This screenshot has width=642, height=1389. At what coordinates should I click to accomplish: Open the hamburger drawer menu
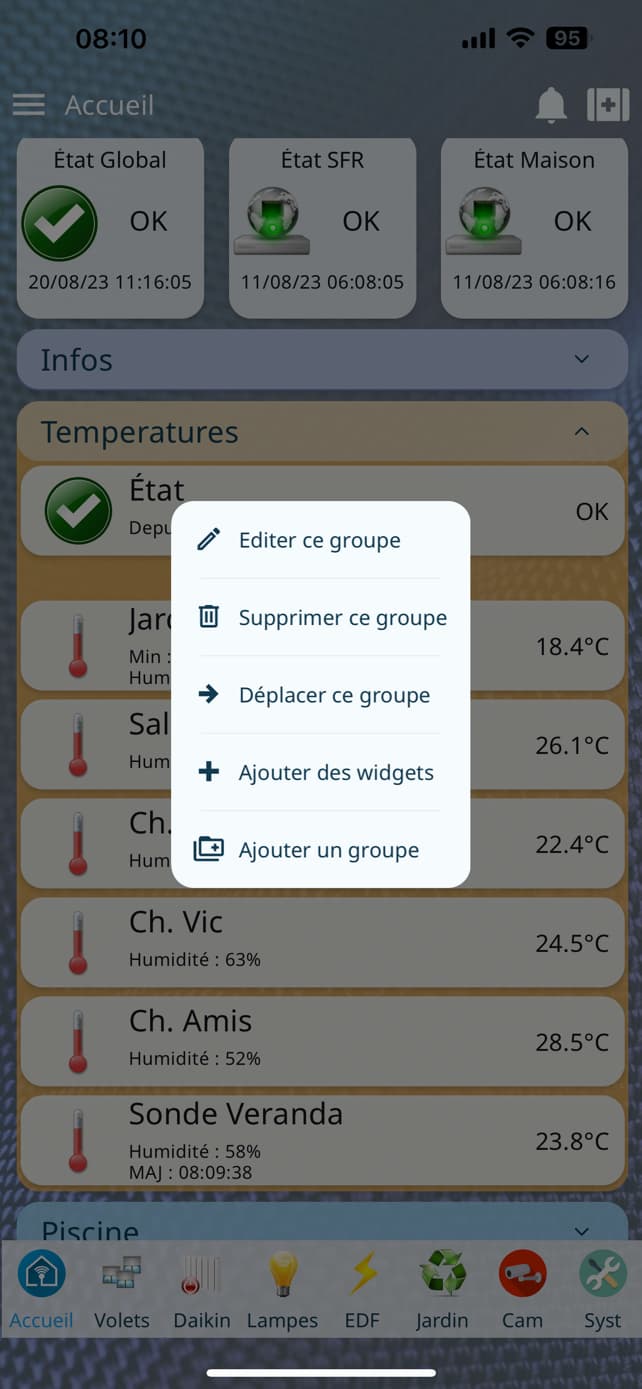(29, 105)
